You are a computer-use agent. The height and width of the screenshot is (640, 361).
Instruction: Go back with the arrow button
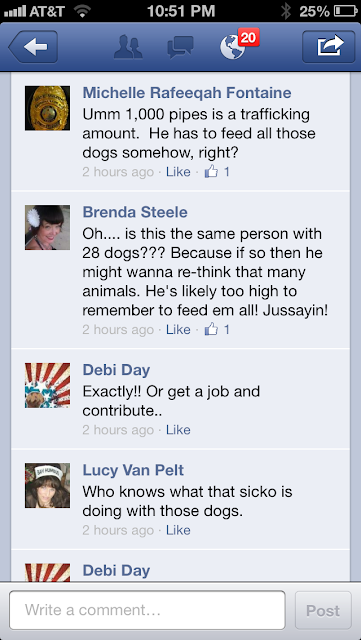coord(33,47)
